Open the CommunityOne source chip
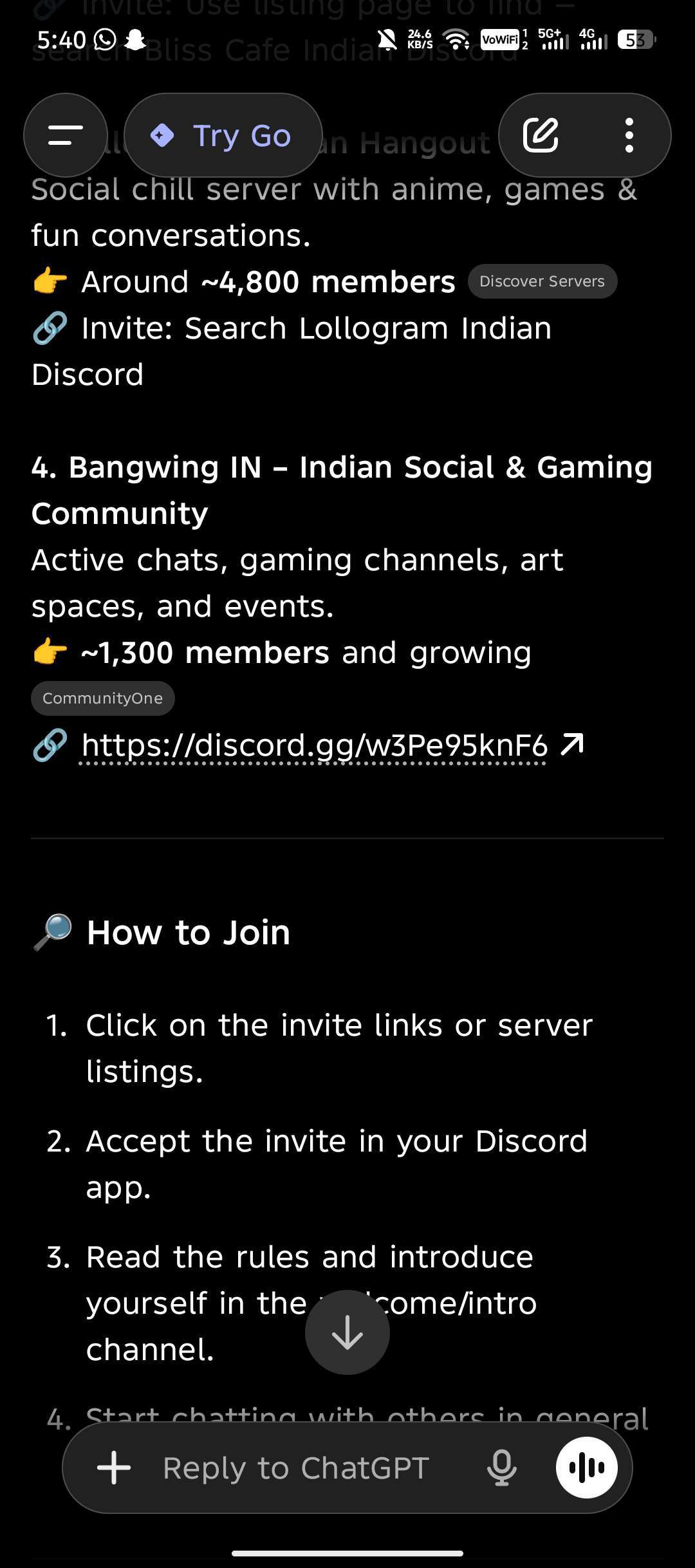The width and height of the screenshot is (695, 1568). click(x=102, y=698)
